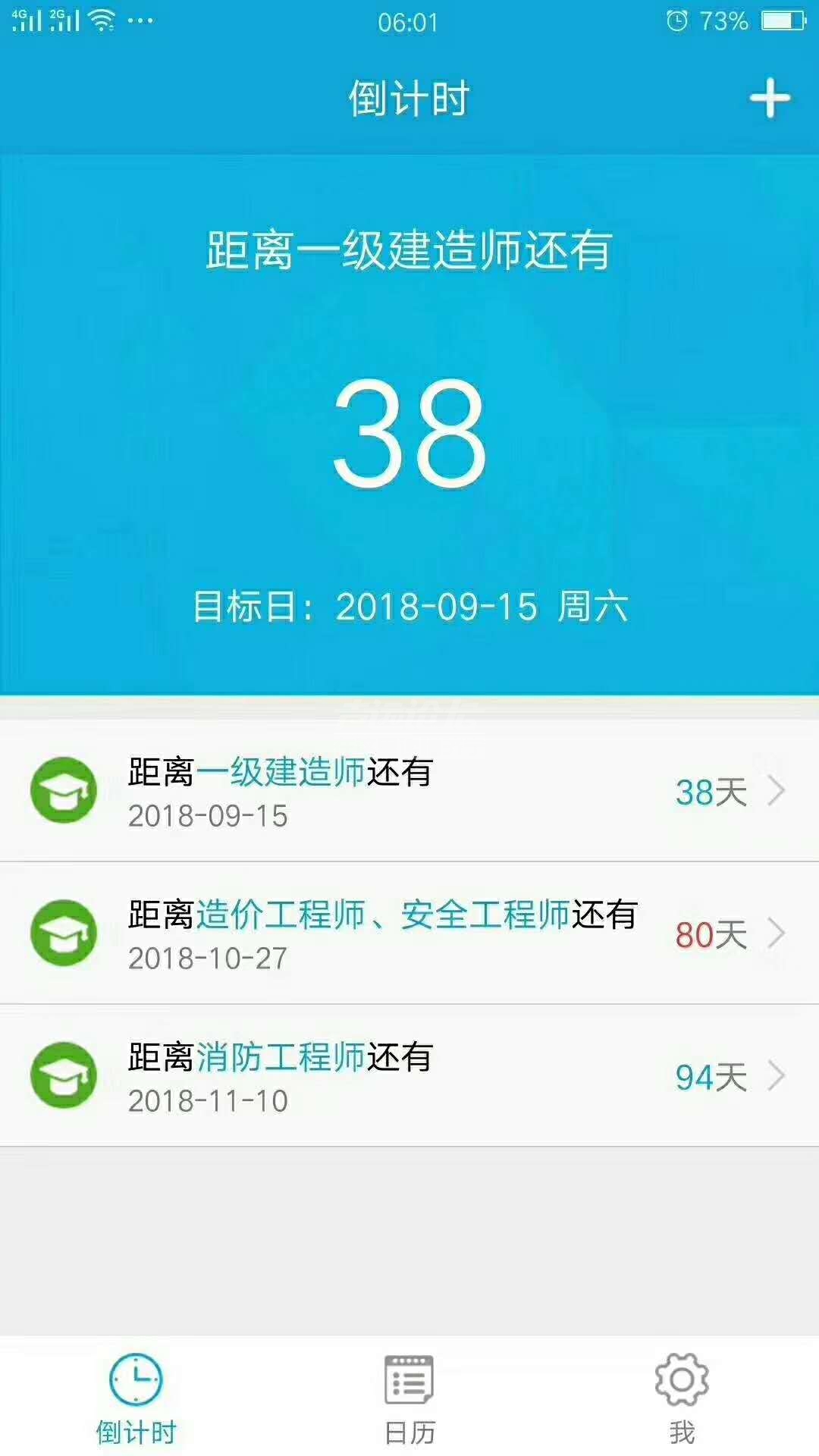Screen dimensions: 819x1456
Task: Tap the graduation cap icon beside 一级建造师
Action: point(64,792)
